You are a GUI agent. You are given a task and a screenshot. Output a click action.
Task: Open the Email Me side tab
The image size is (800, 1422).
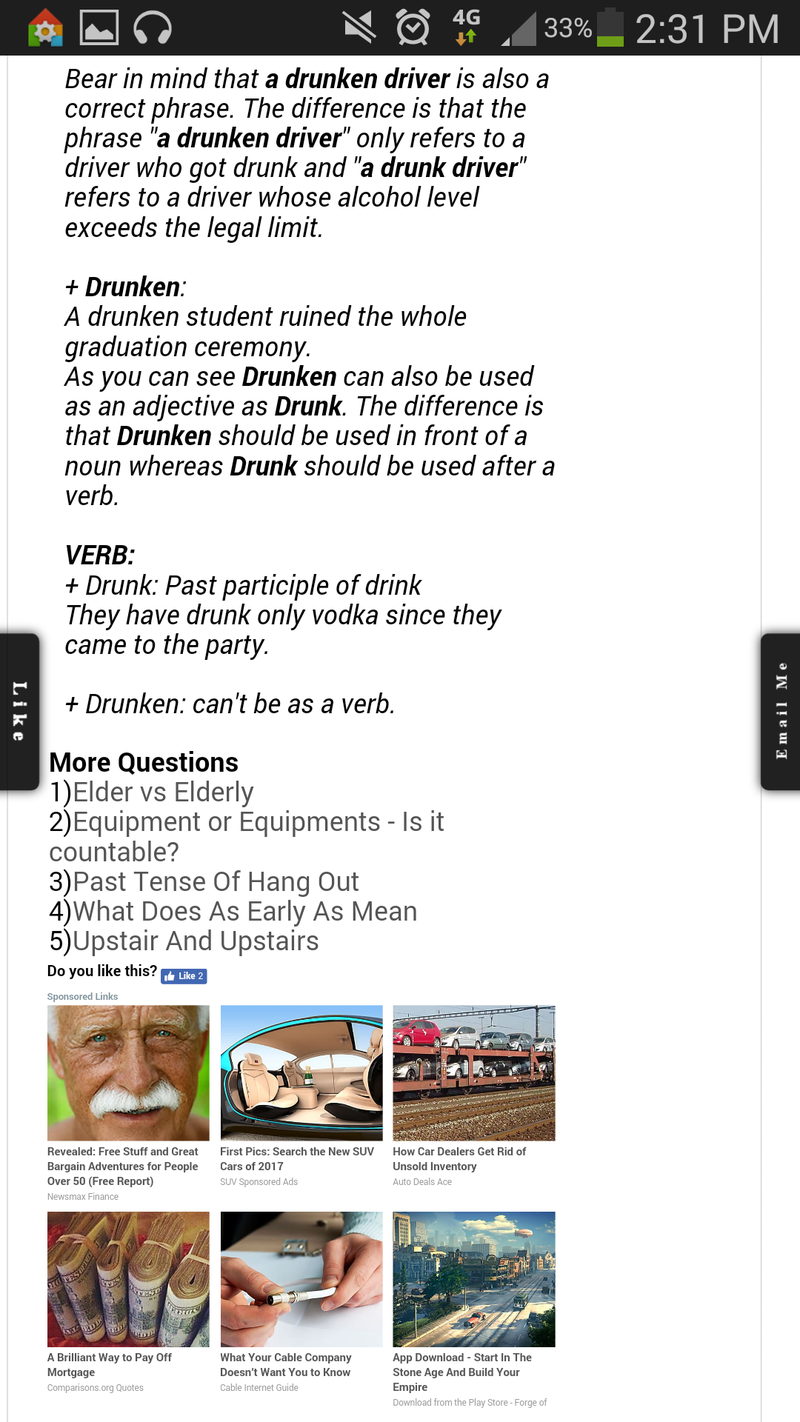[x=781, y=711]
